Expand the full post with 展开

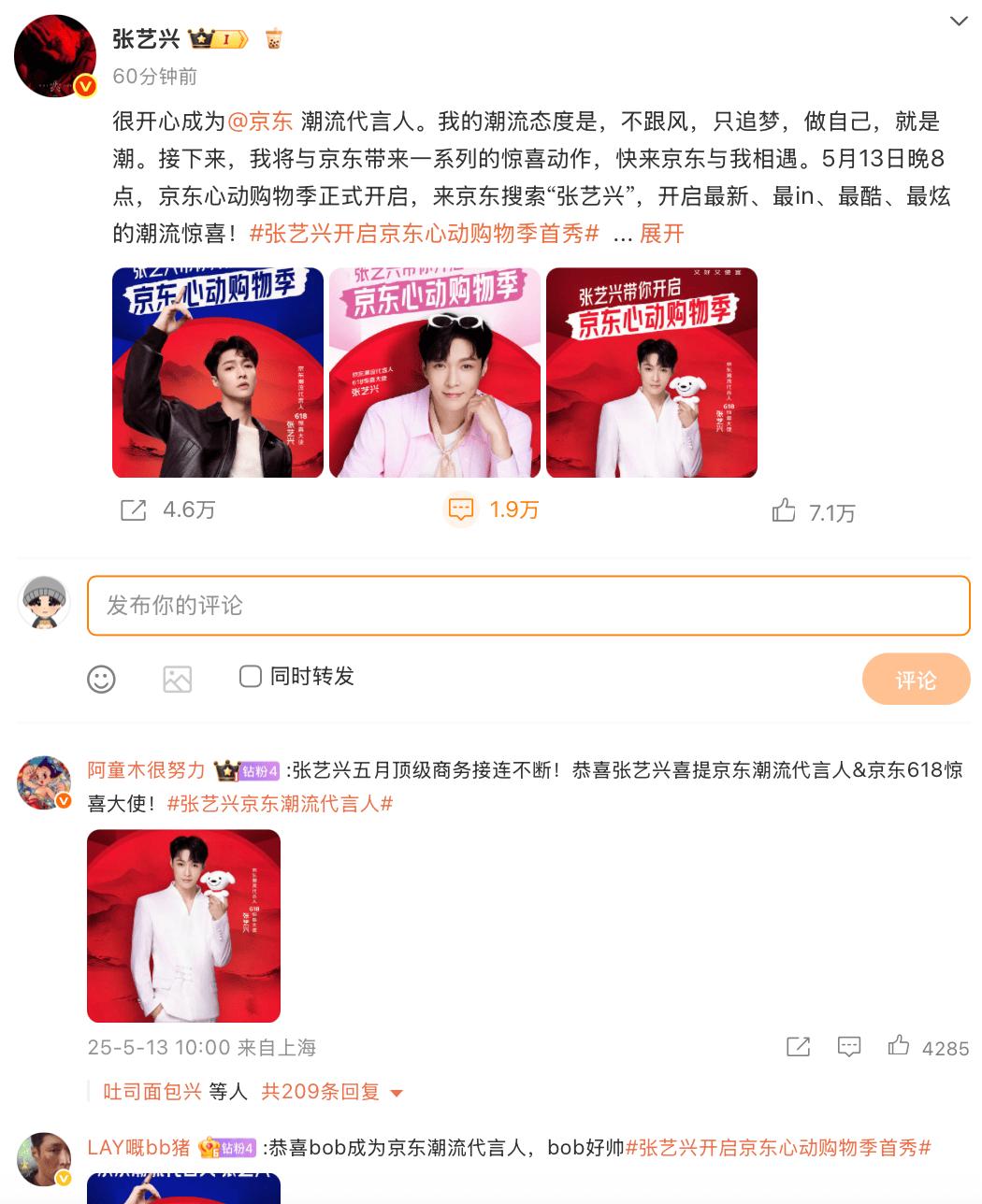click(x=662, y=234)
